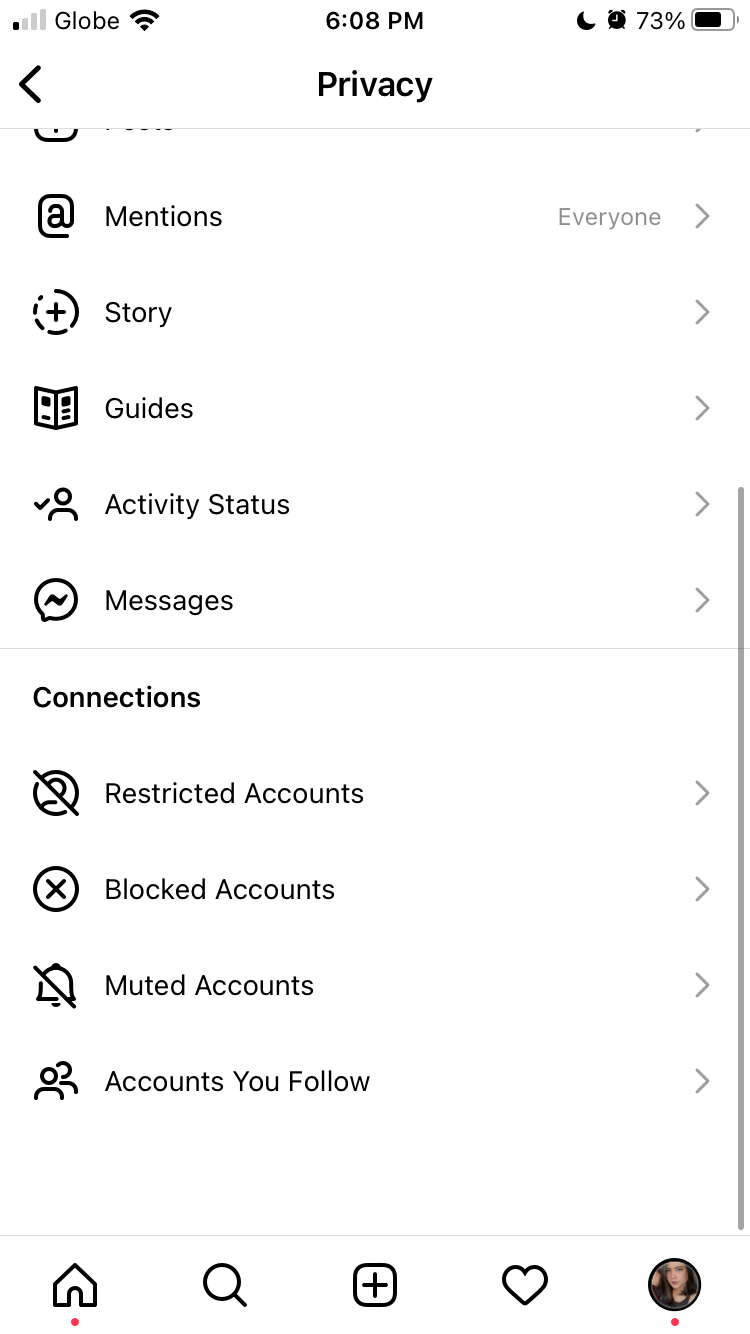Create a new post
Image resolution: width=750 pixels, height=1334 pixels.
click(x=375, y=1285)
